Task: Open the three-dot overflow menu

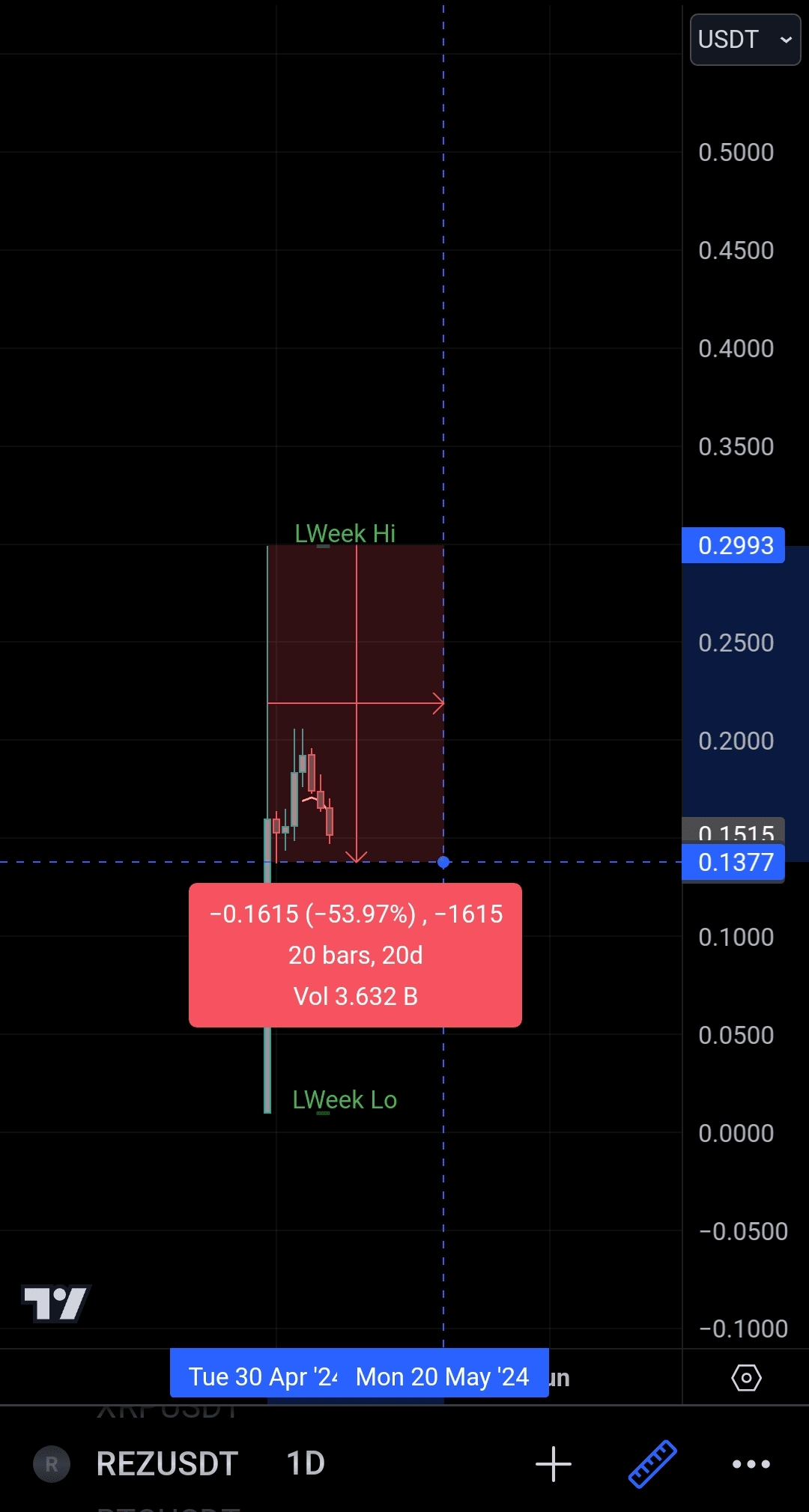Action: tap(751, 1463)
